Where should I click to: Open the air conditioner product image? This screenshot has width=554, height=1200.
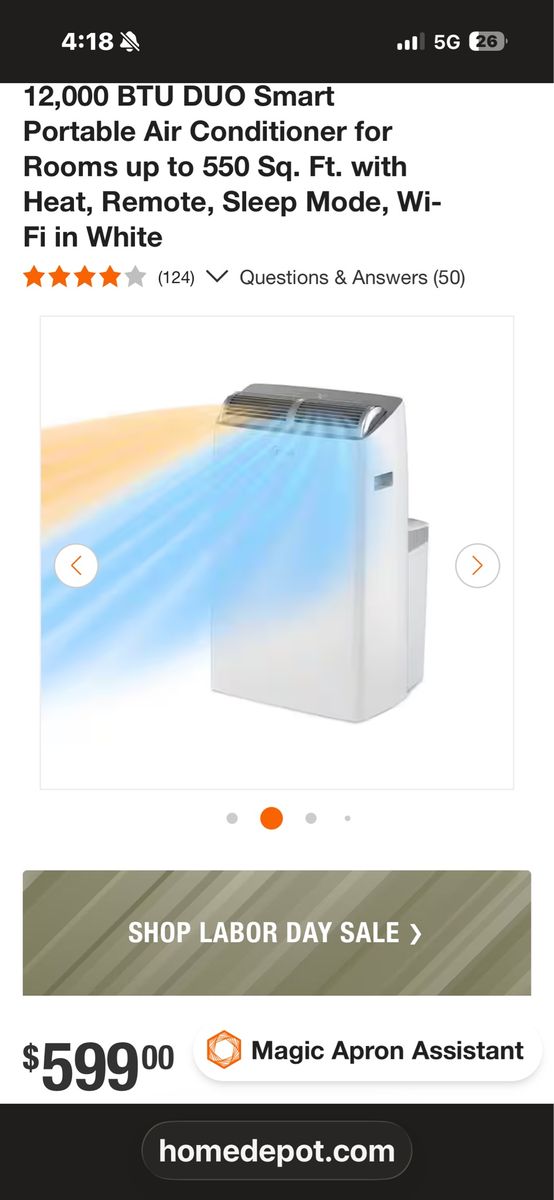277,553
